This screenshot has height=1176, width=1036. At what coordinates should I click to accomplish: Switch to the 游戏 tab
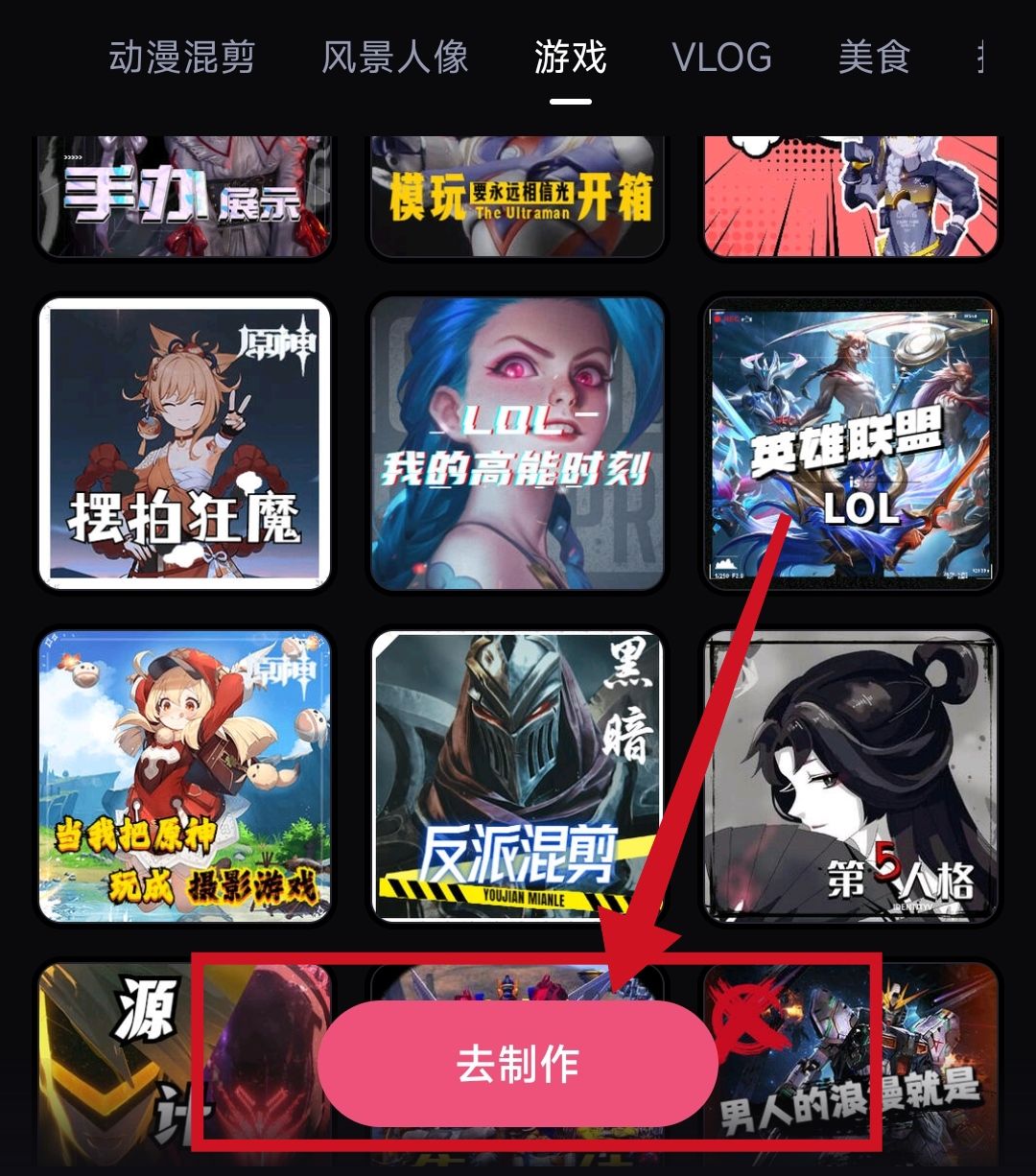point(570,58)
